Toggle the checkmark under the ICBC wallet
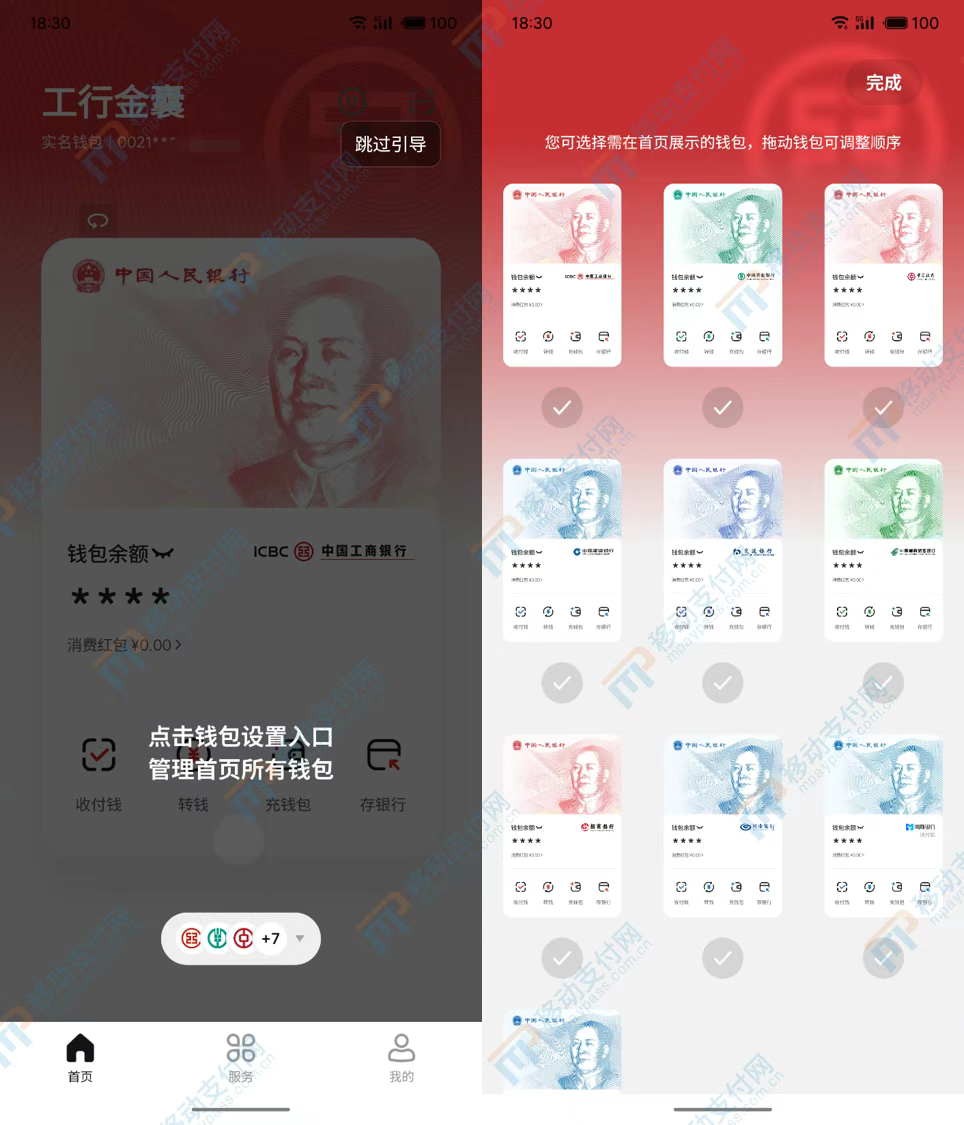 coord(562,407)
